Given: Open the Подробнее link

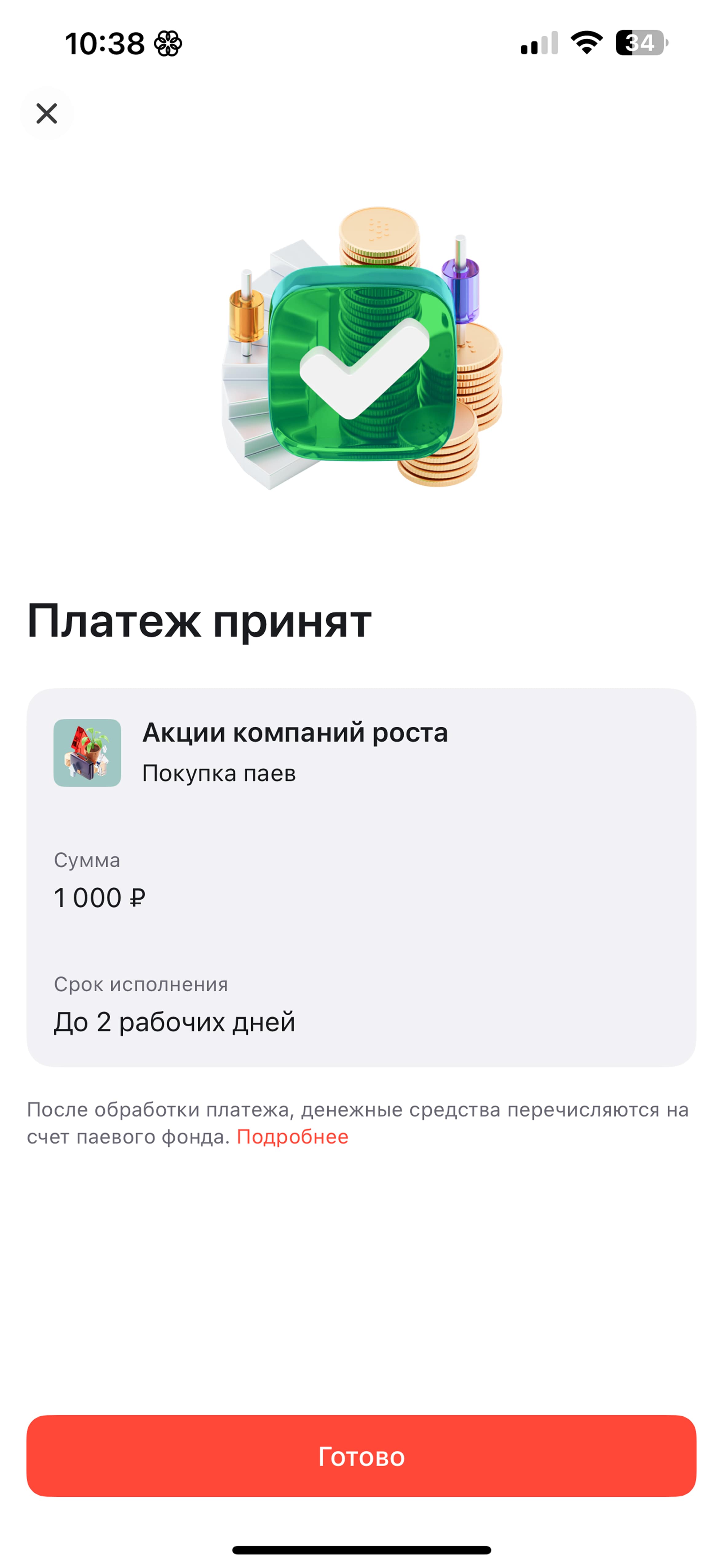Looking at the screenshot, I should pos(292,1136).
